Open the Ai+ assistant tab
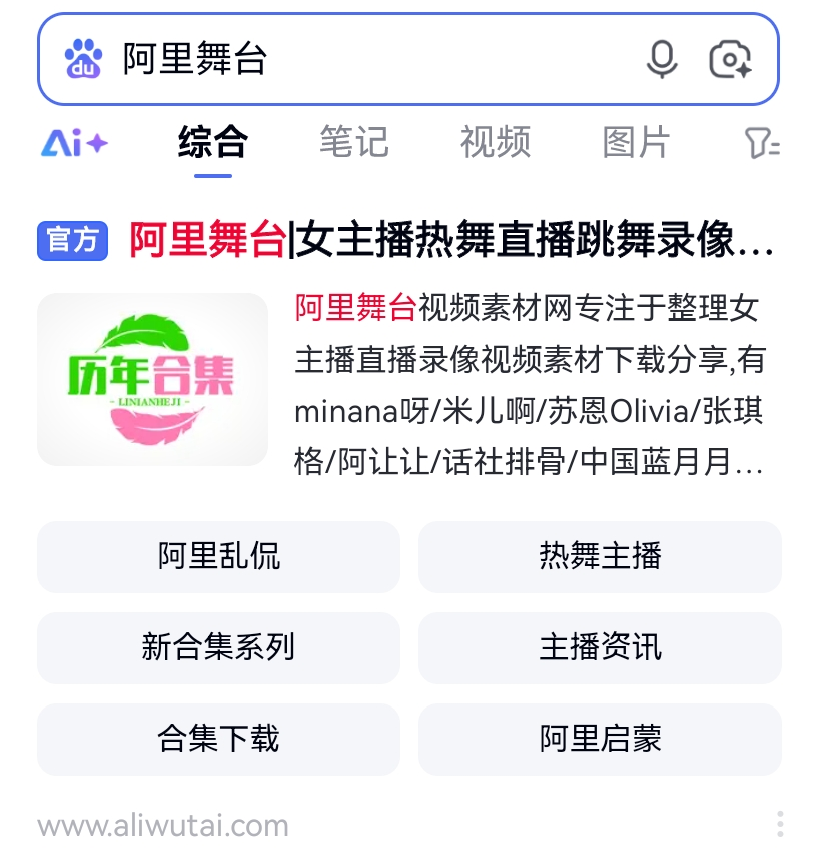 [x=74, y=143]
